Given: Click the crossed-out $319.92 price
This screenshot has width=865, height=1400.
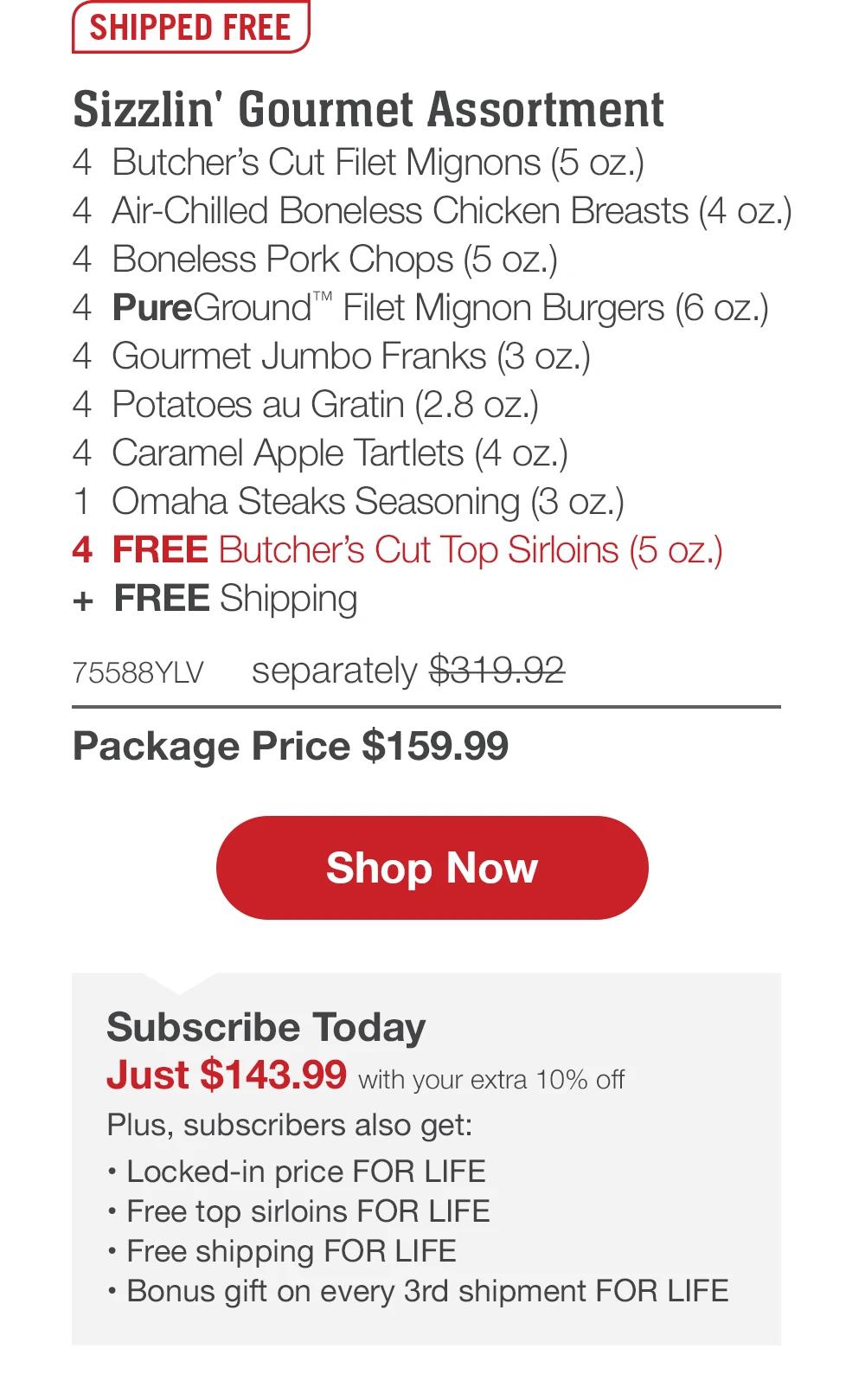Looking at the screenshot, I should tap(496, 667).
